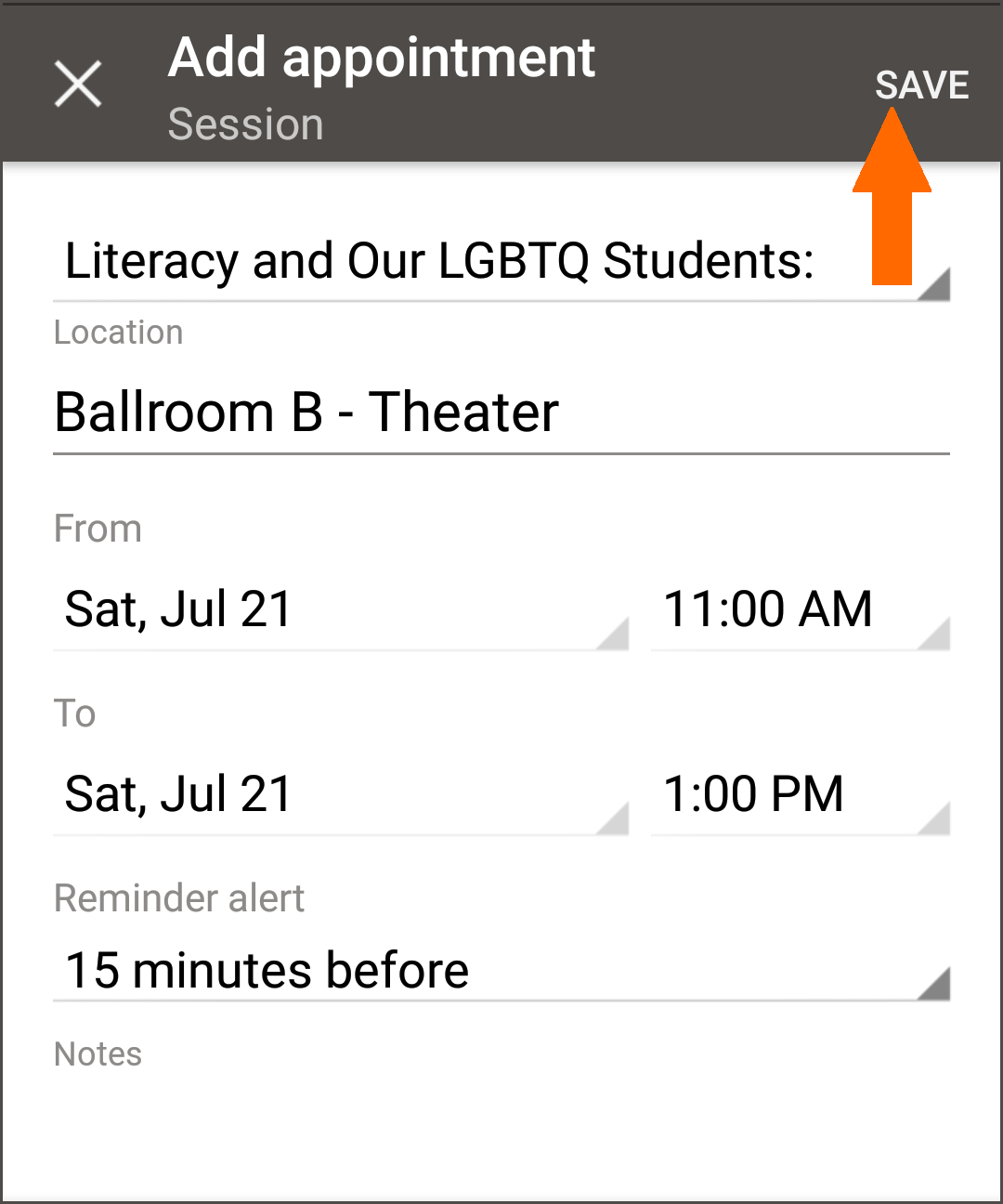1003x1204 pixels.
Task: Open the Reminder alert dropdown
Action: coord(501,971)
